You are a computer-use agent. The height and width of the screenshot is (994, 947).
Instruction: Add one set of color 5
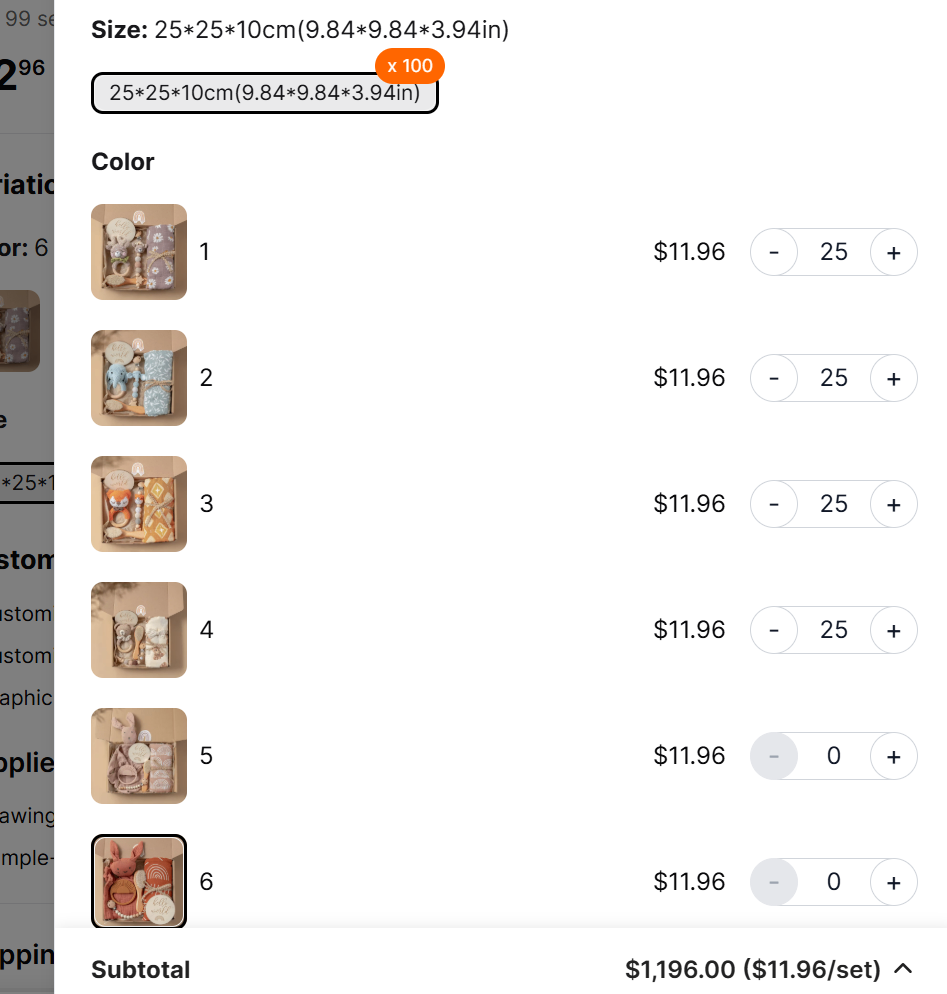(x=893, y=756)
